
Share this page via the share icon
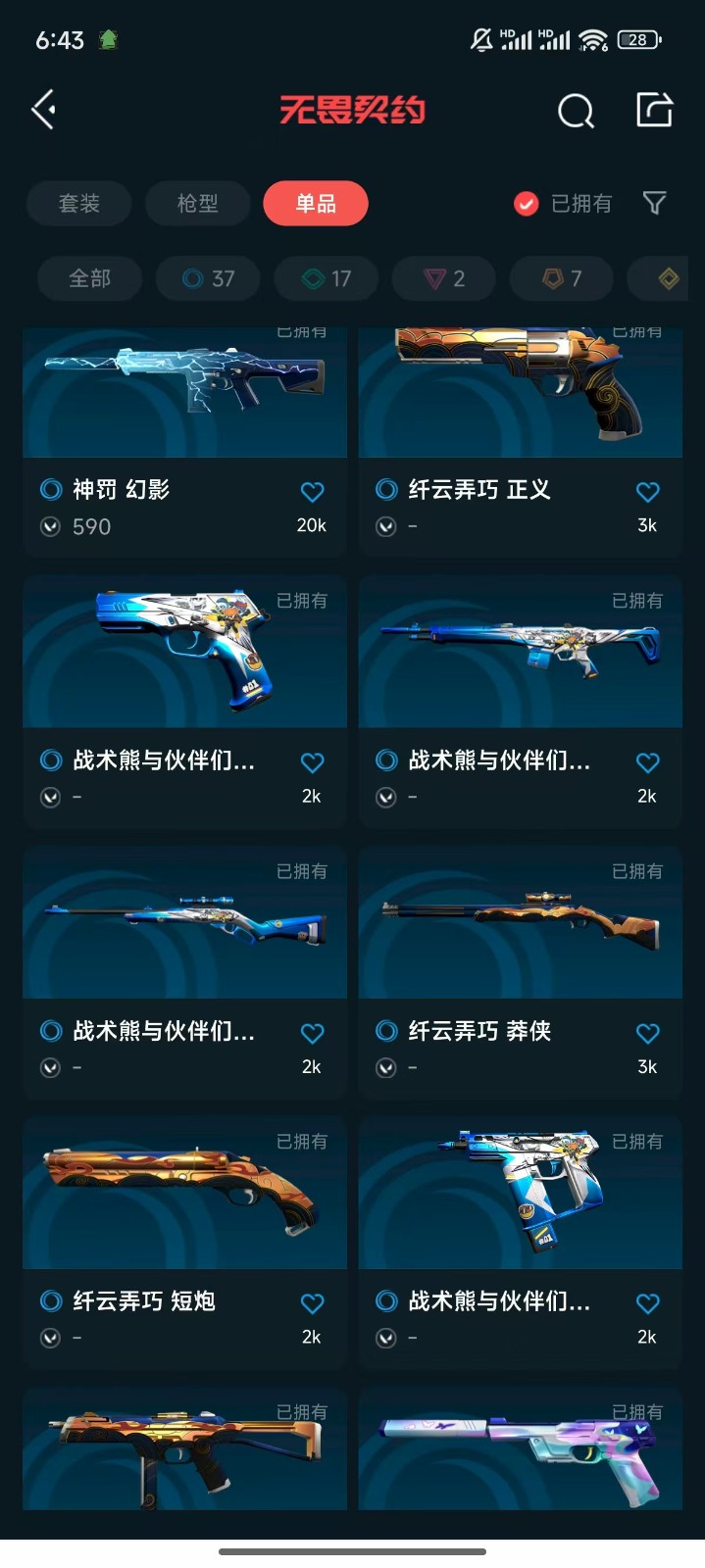coord(654,110)
